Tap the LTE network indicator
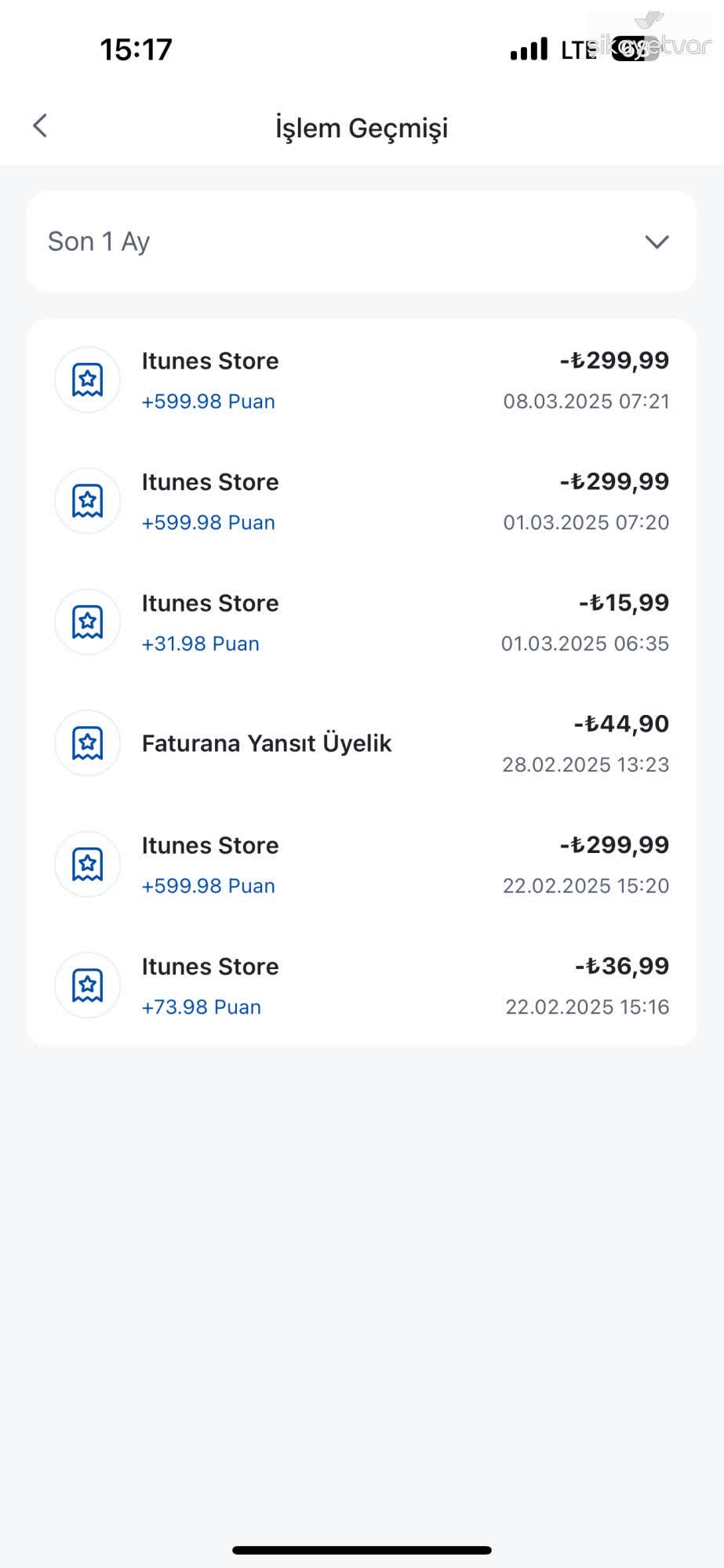724x1568 pixels. point(577,49)
